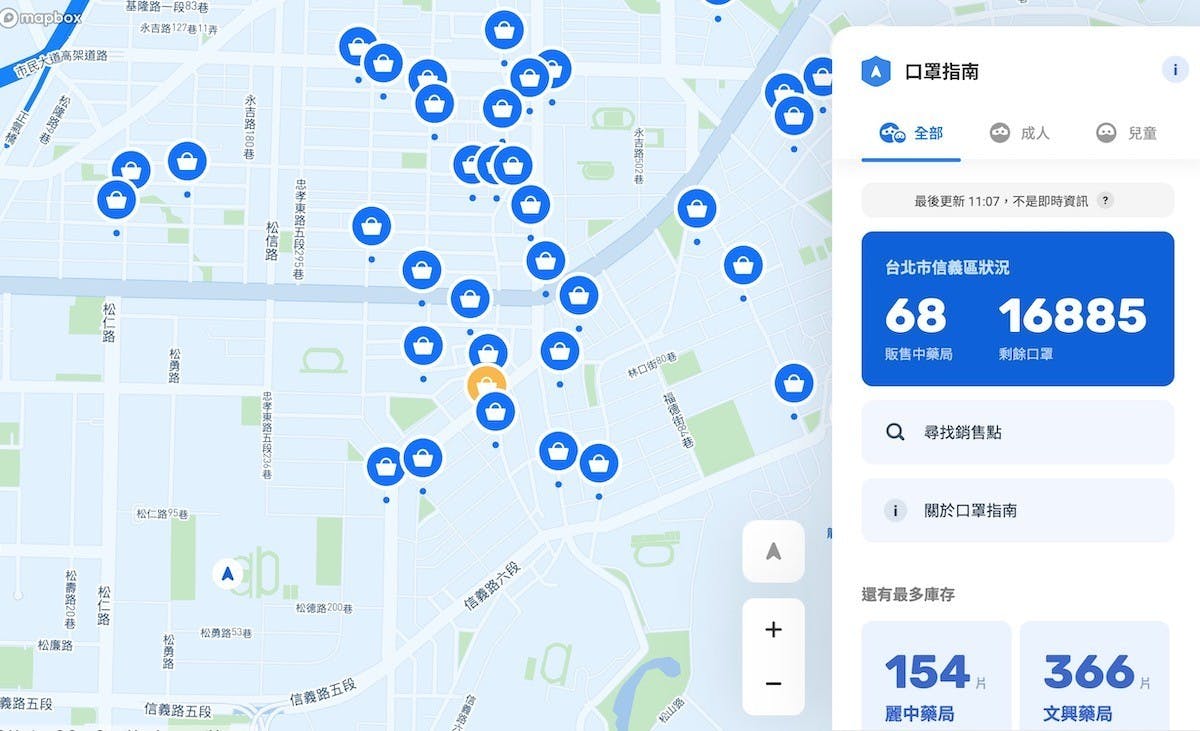Recenter the map to my location

click(x=773, y=551)
